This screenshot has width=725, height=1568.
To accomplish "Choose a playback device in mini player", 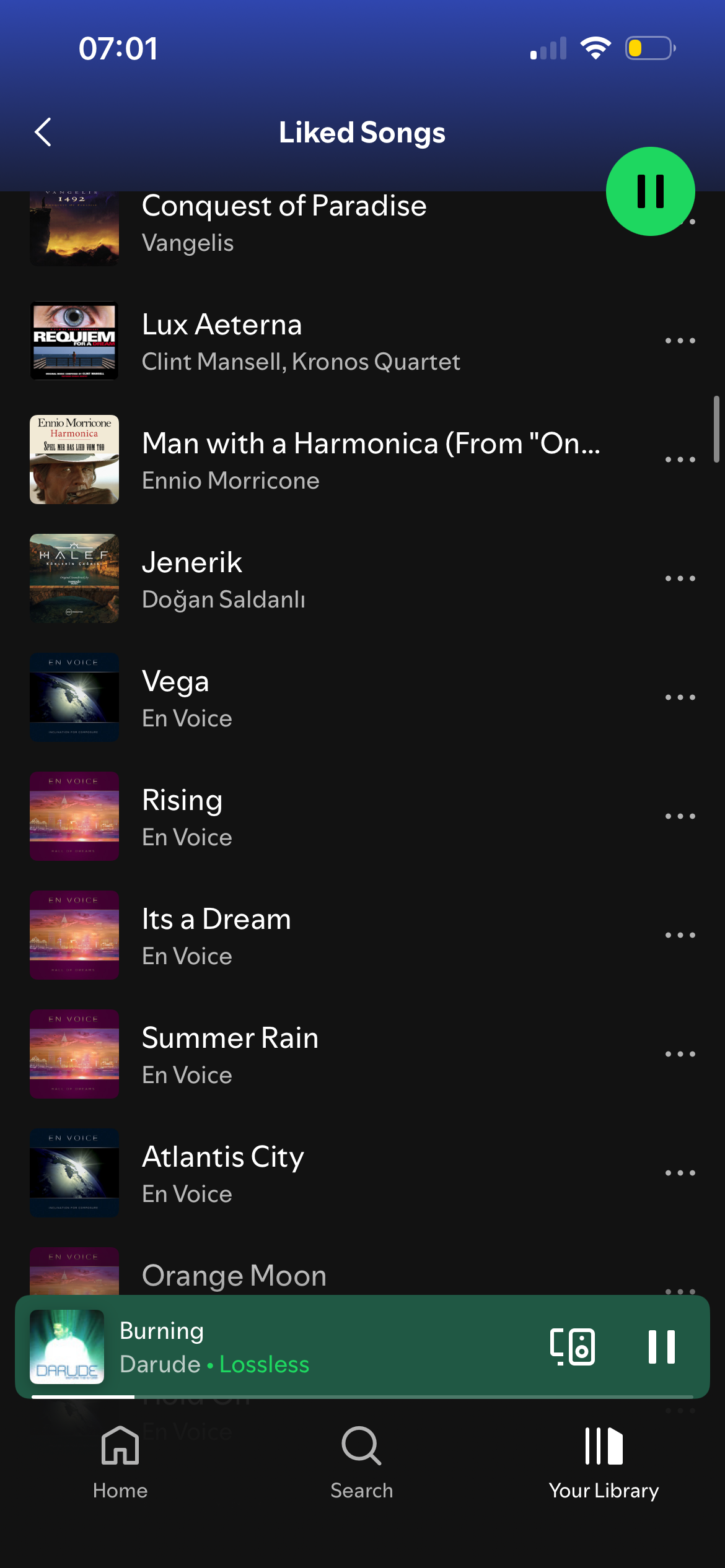I will [573, 1347].
